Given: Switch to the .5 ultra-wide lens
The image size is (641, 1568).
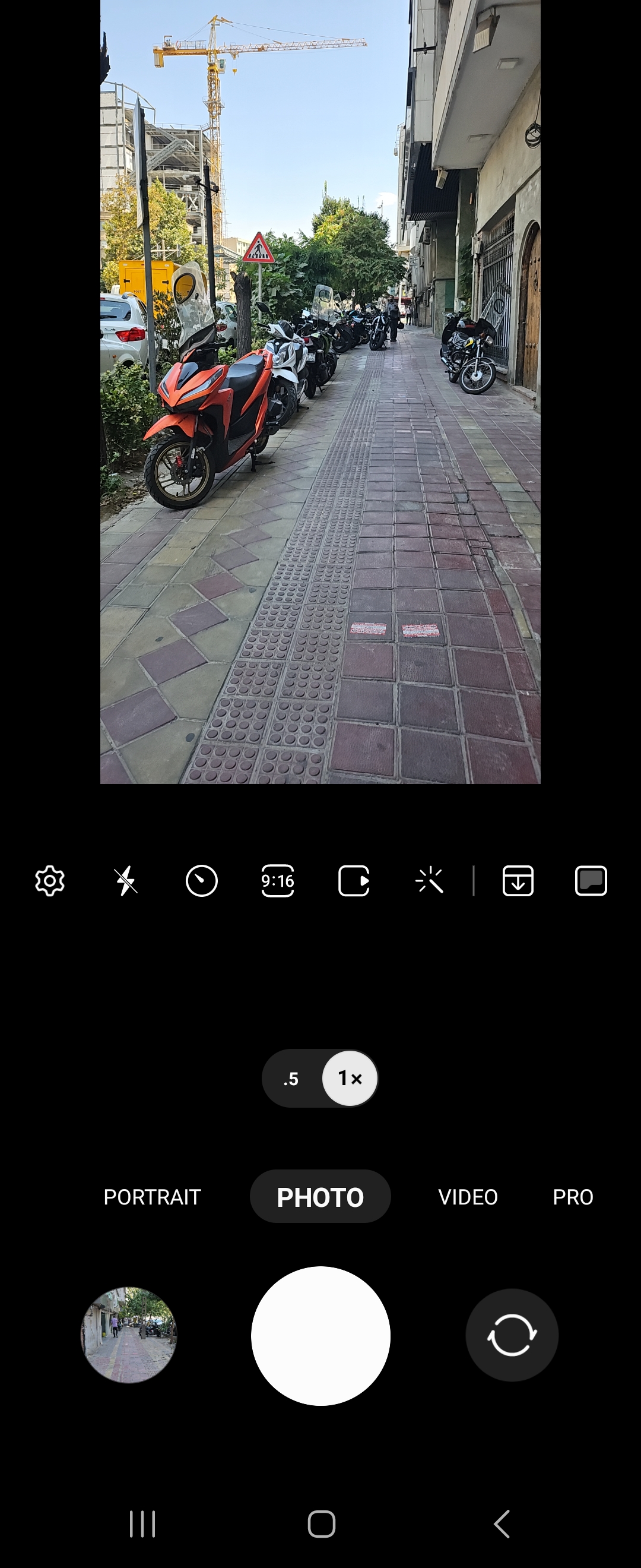Looking at the screenshot, I should [x=291, y=1079].
